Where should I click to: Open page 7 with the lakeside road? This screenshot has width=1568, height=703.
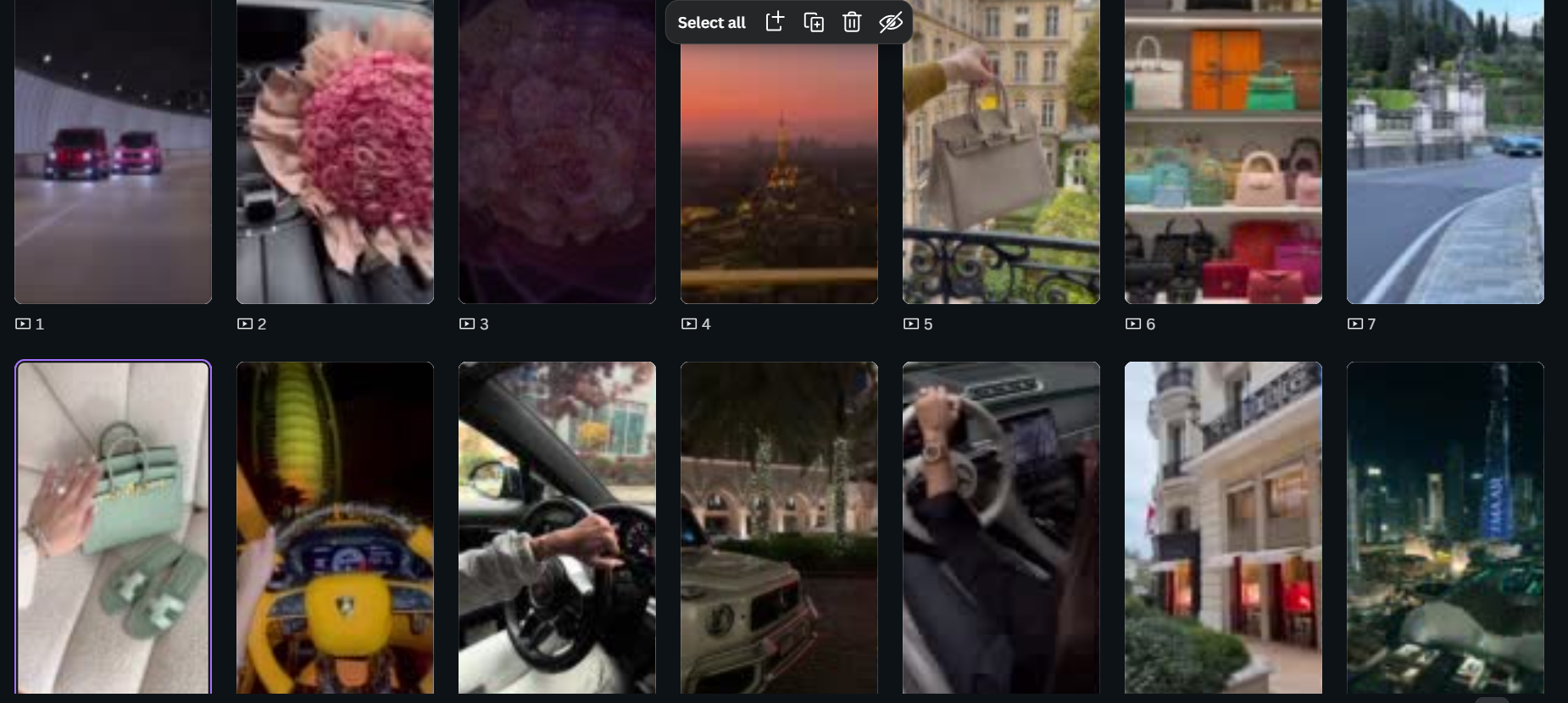1445,152
